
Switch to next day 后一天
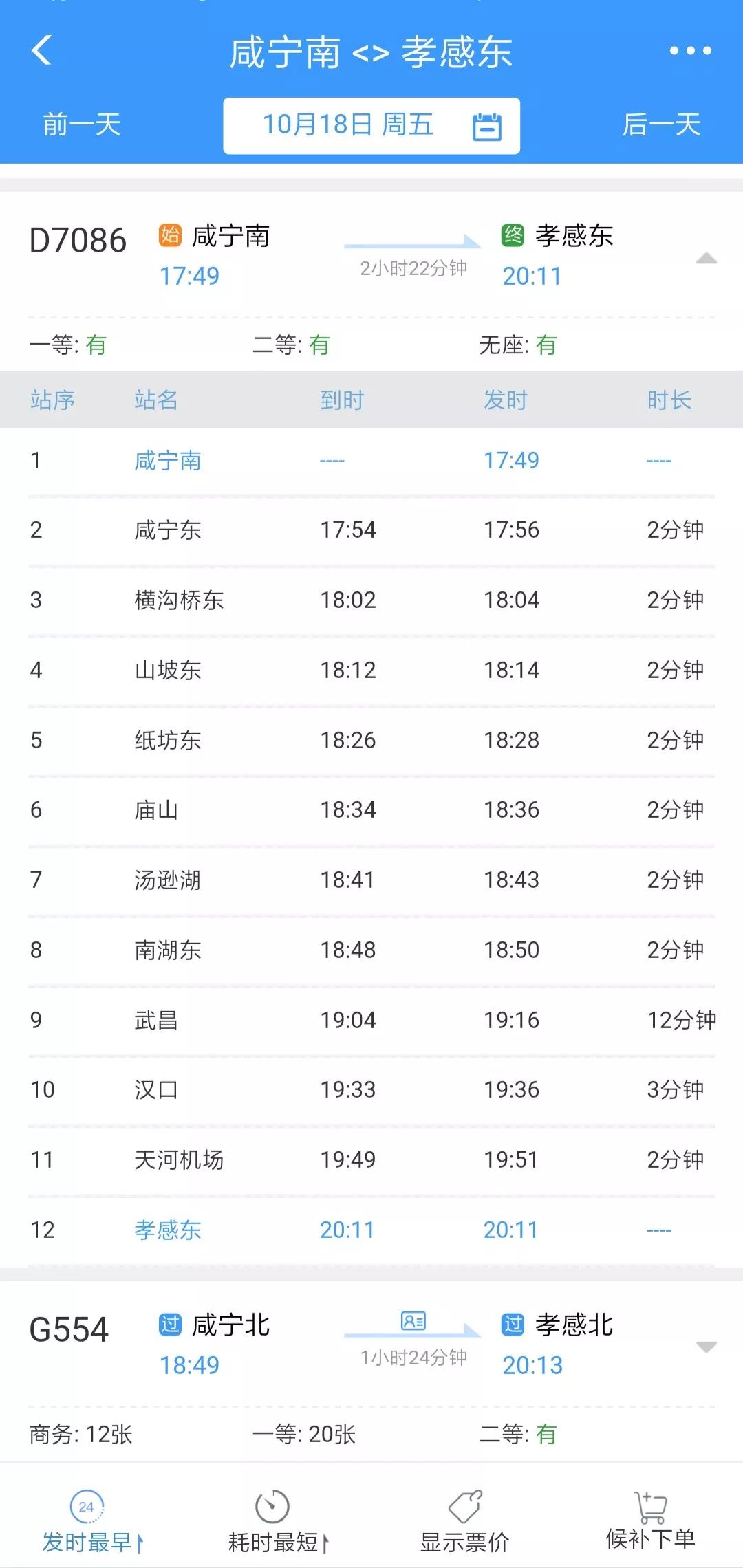[661, 125]
